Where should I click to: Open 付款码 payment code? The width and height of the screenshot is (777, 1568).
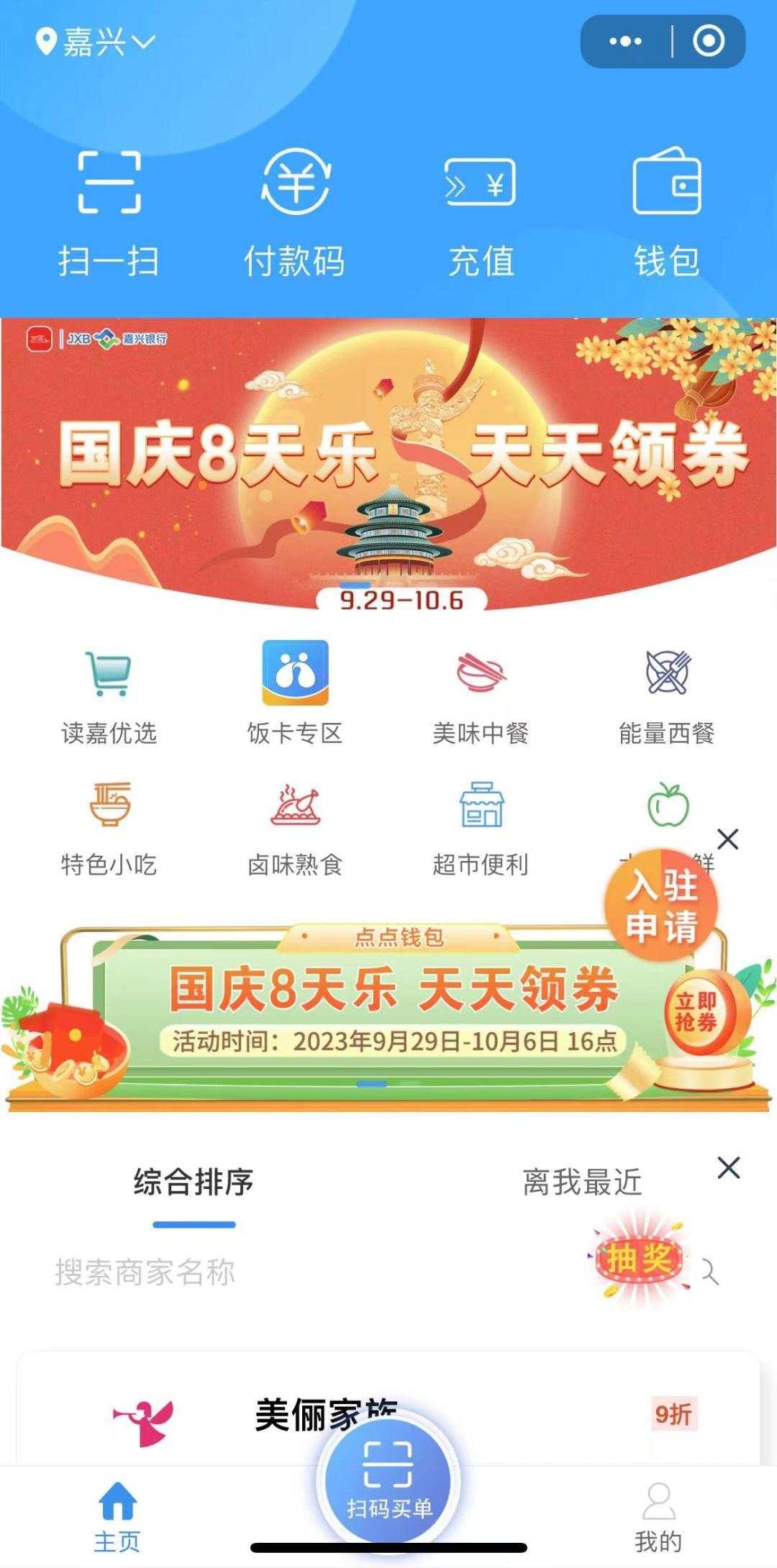(294, 214)
